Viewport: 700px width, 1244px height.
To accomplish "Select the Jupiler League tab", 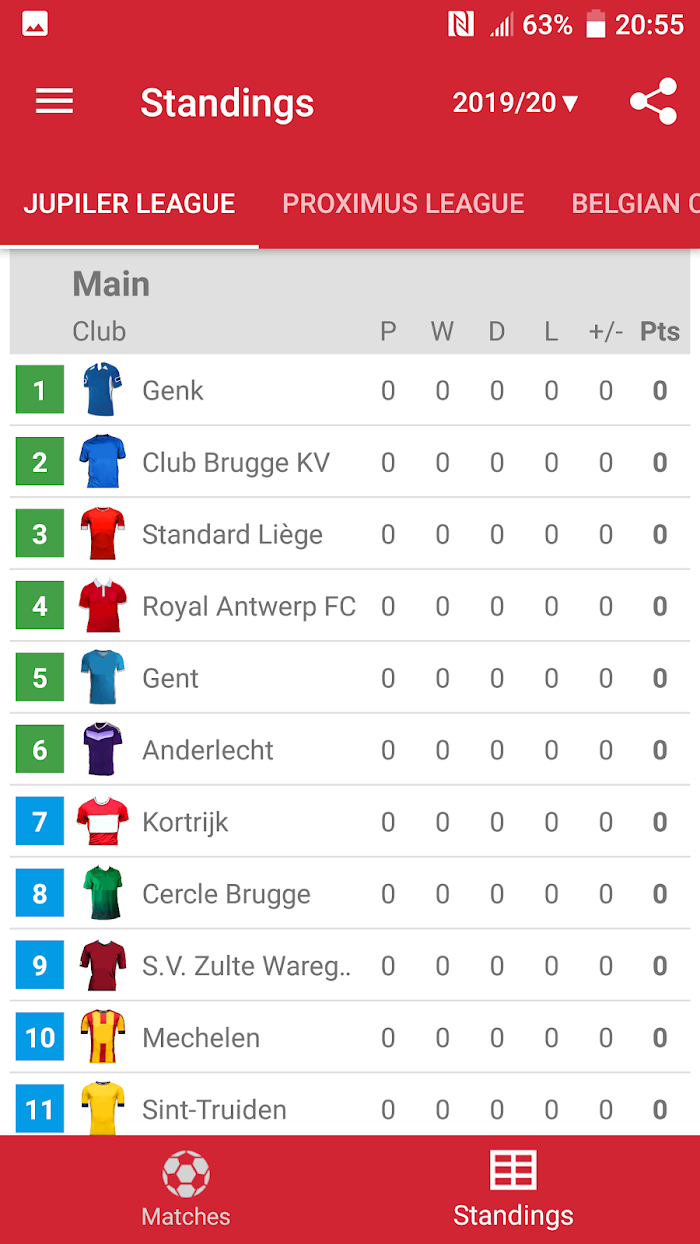I will pyautogui.click(x=129, y=204).
